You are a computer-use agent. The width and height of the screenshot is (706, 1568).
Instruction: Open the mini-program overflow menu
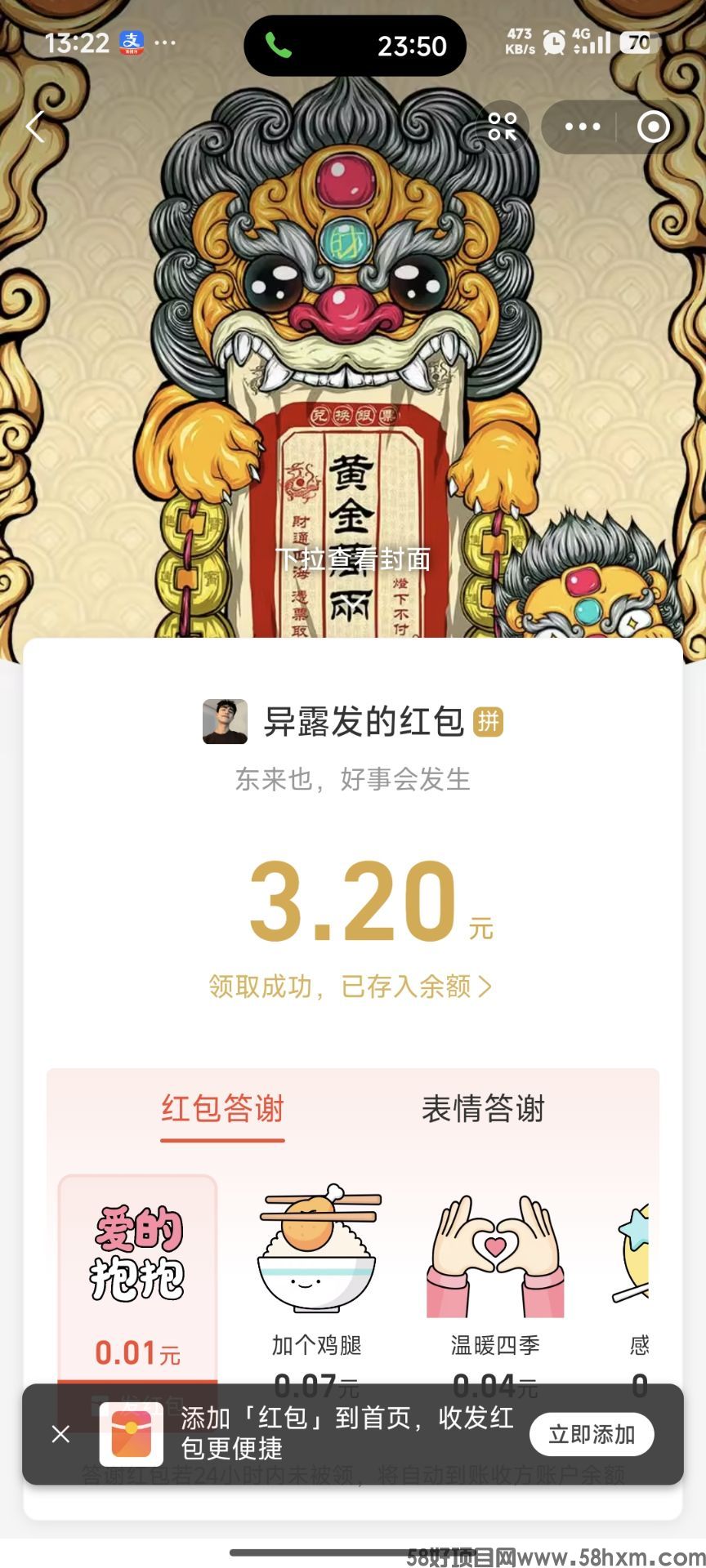click(x=583, y=127)
